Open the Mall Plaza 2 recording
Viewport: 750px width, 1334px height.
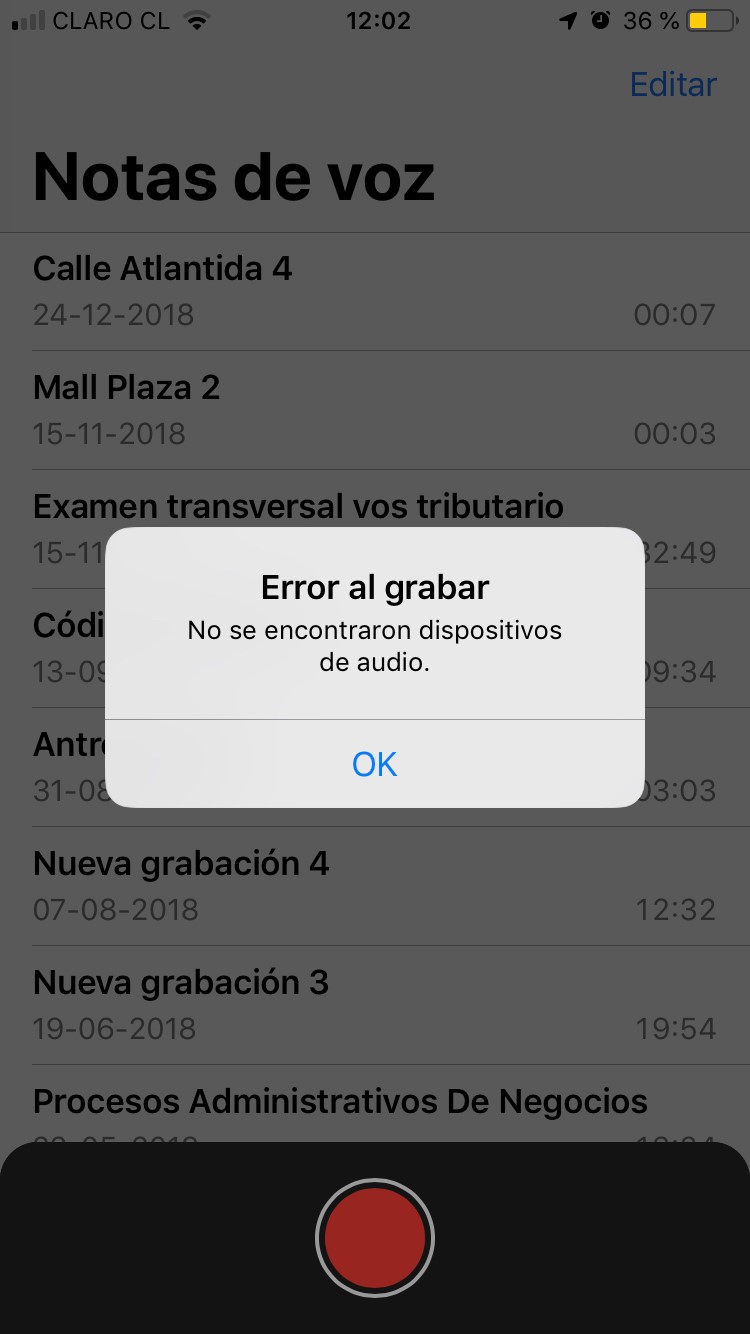[375, 410]
